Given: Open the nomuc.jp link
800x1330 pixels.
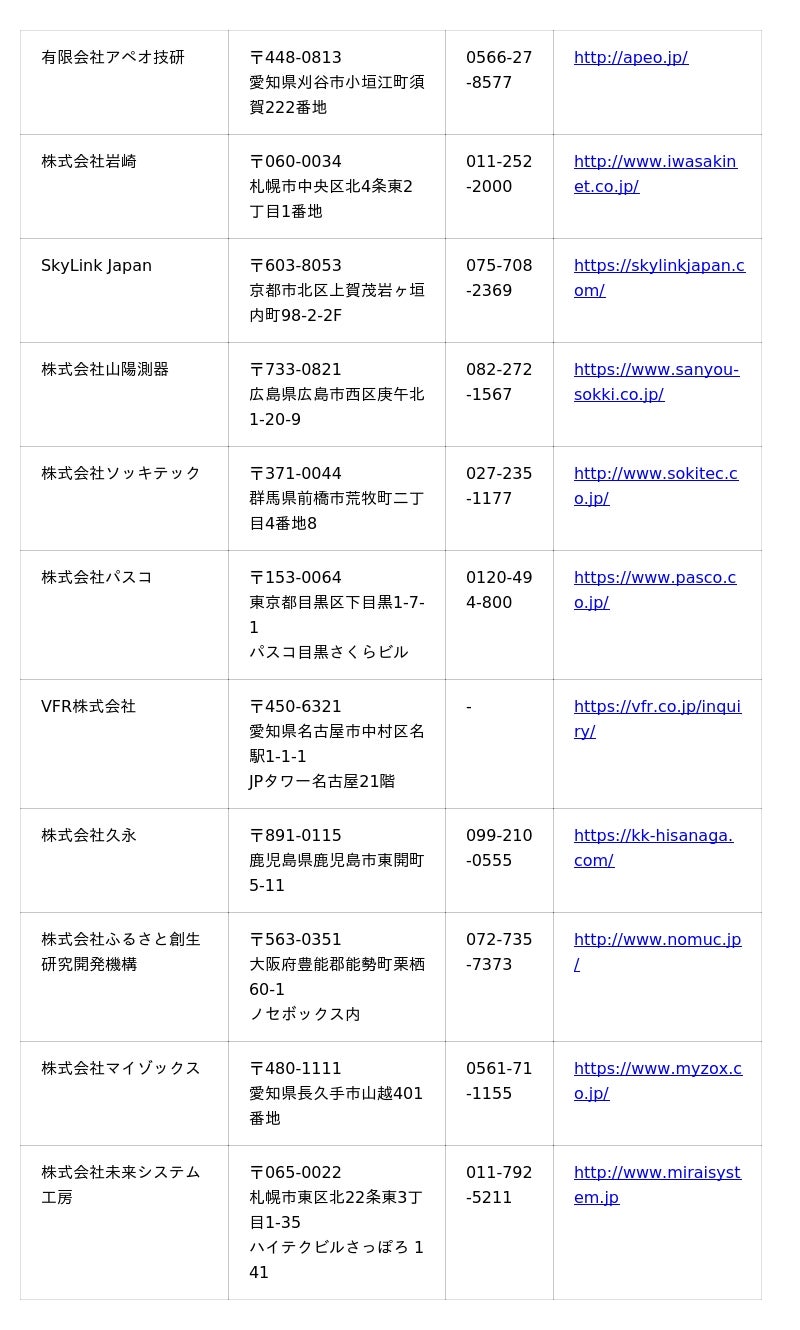Looking at the screenshot, I should click(657, 952).
